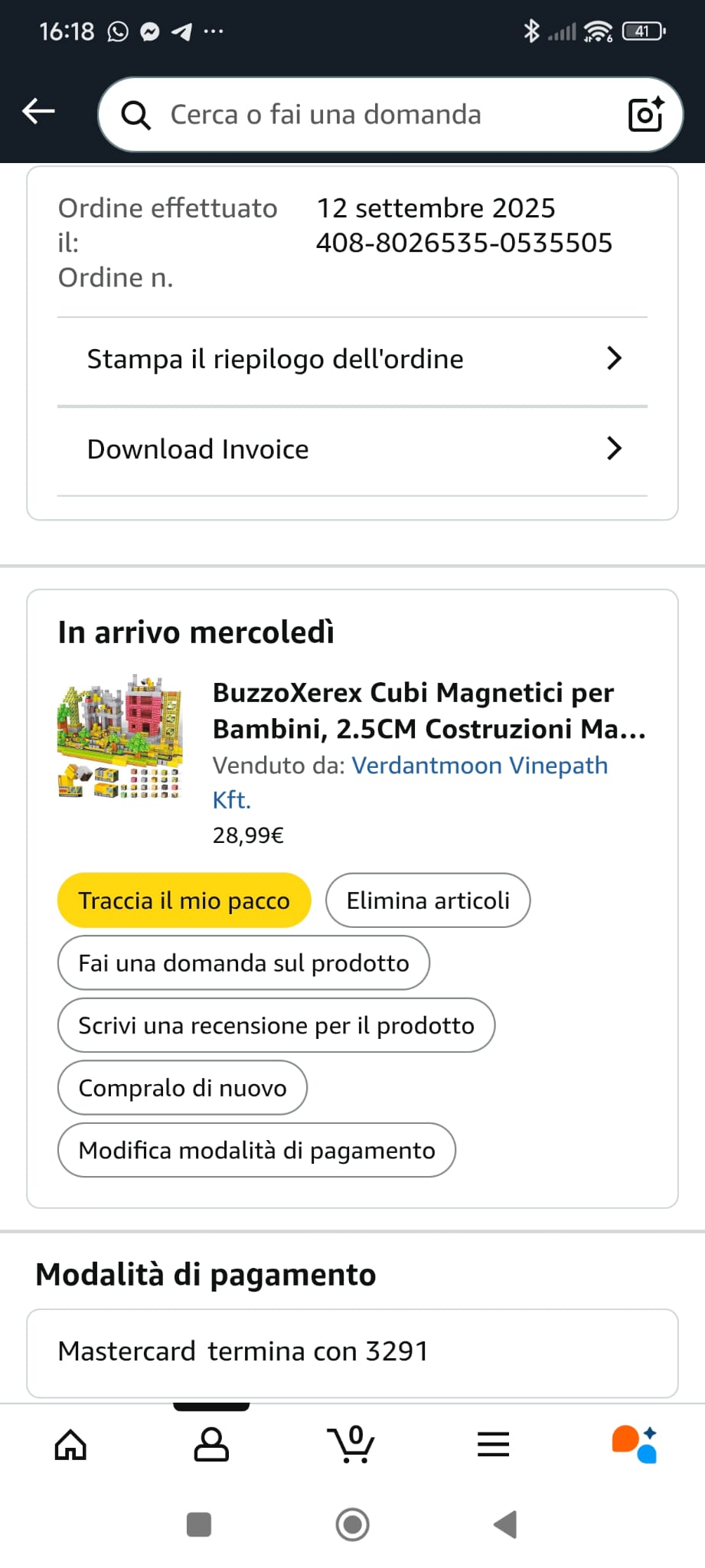This screenshot has width=705, height=1568.
Task: Choose 'Fai una domanda sul prodotto'
Action: click(x=243, y=963)
